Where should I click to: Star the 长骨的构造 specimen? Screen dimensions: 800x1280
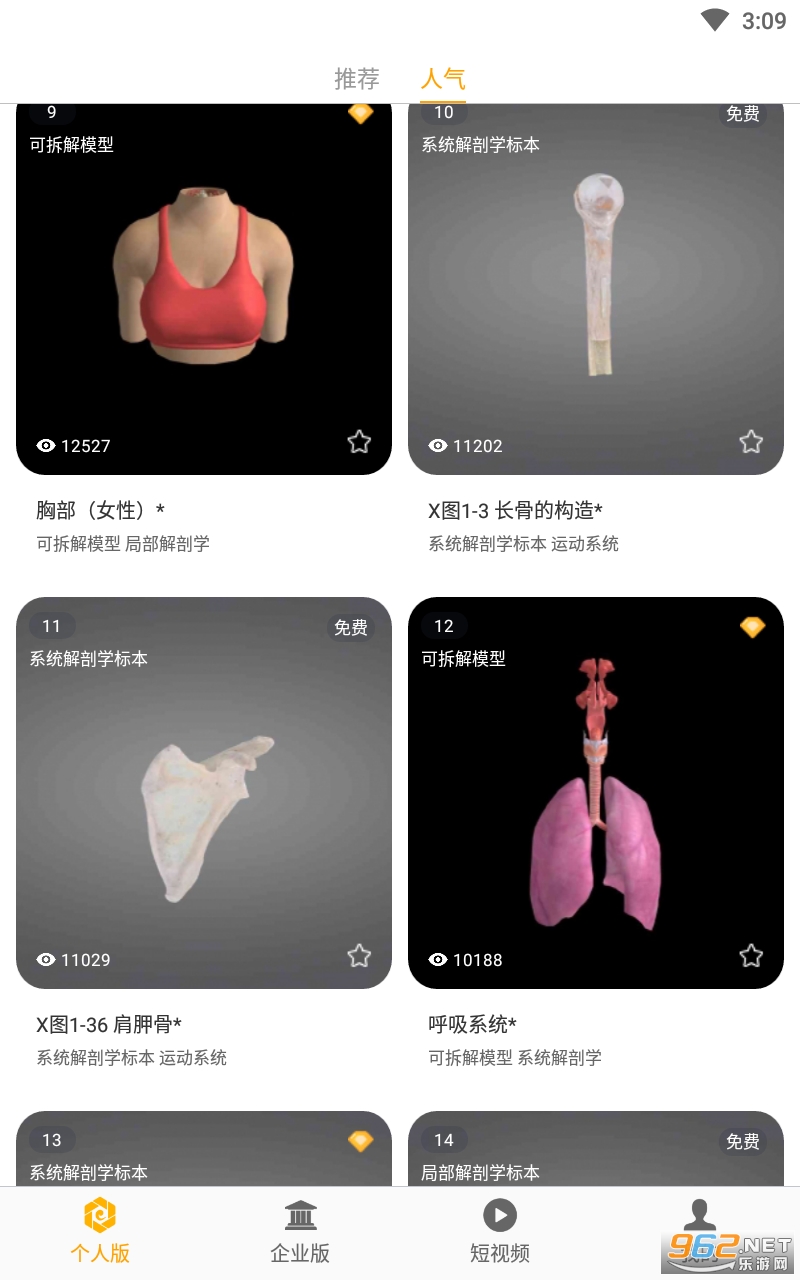coord(751,442)
